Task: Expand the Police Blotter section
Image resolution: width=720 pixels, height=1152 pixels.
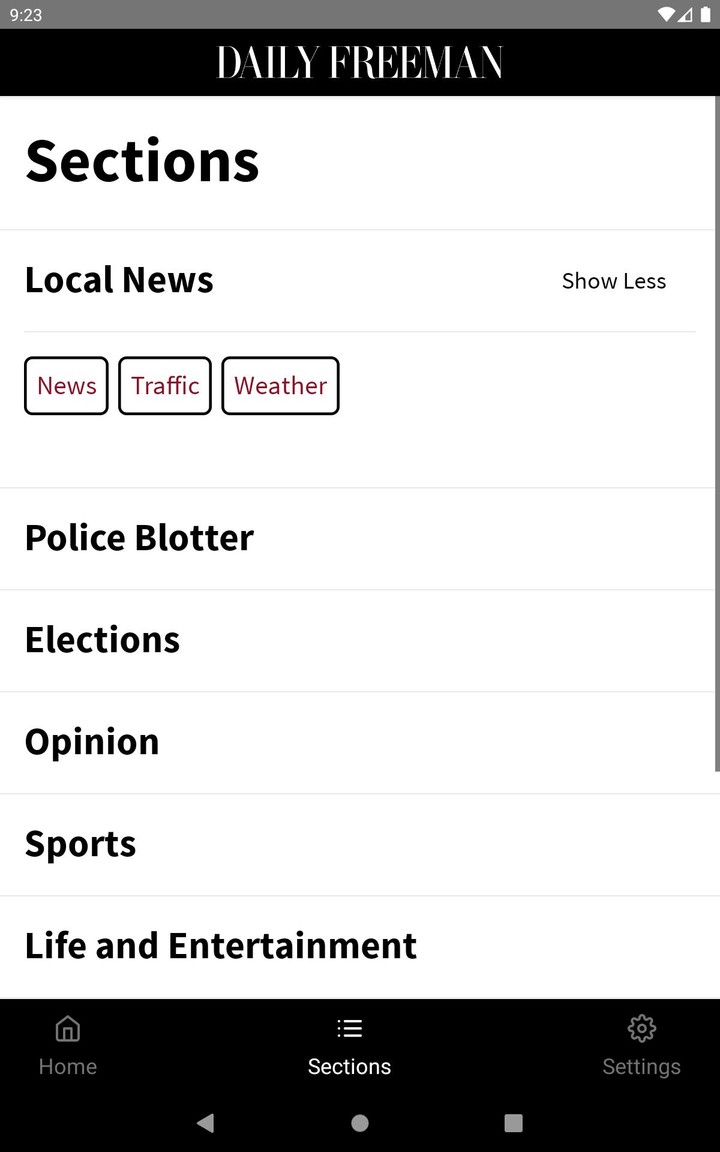Action: click(139, 538)
